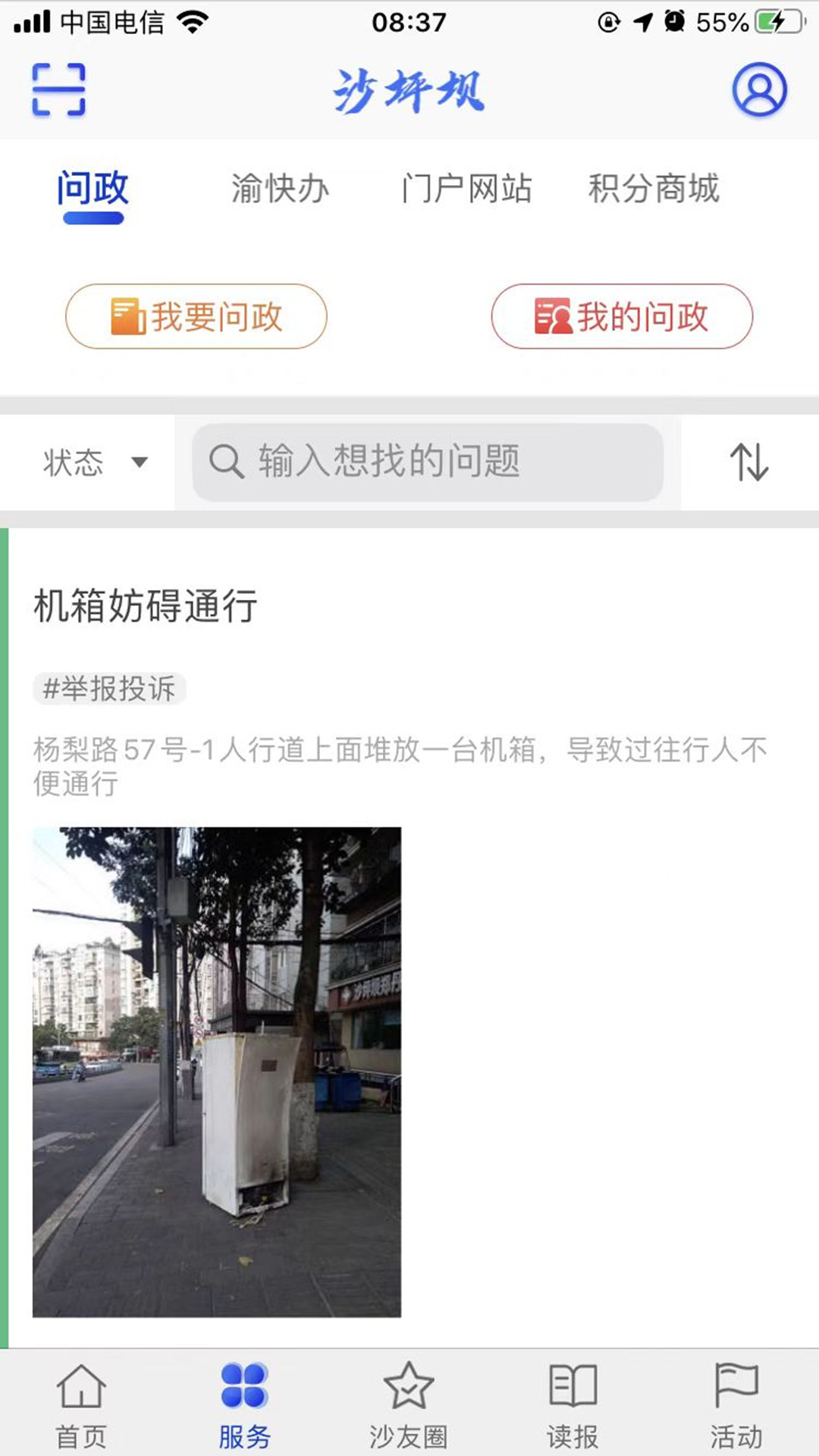Viewport: 819px width, 1456px height.
Task: Tap the 问政 tab
Action: 93,190
